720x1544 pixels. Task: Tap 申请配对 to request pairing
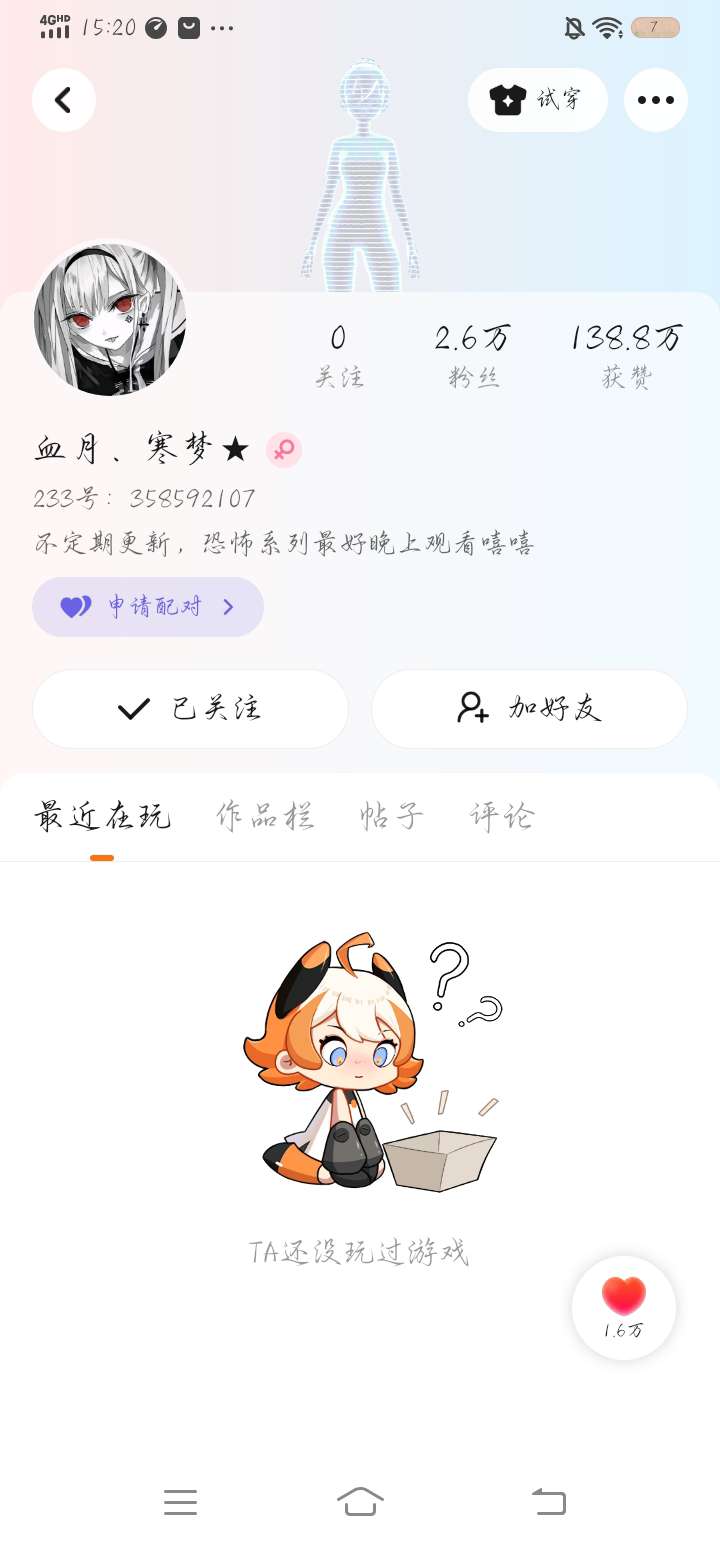tap(148, 607)
